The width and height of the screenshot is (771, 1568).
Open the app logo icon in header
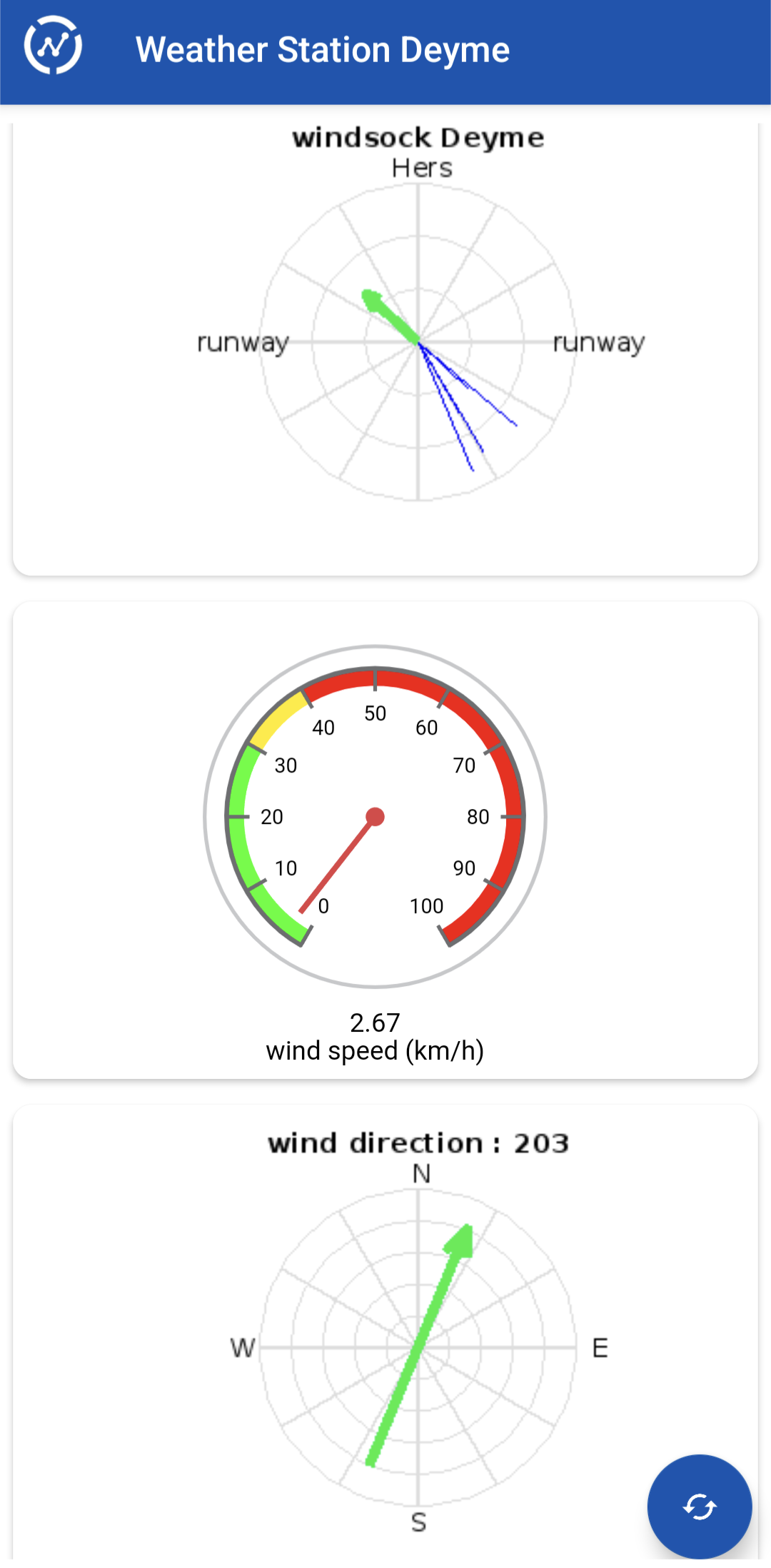[53, 46]
